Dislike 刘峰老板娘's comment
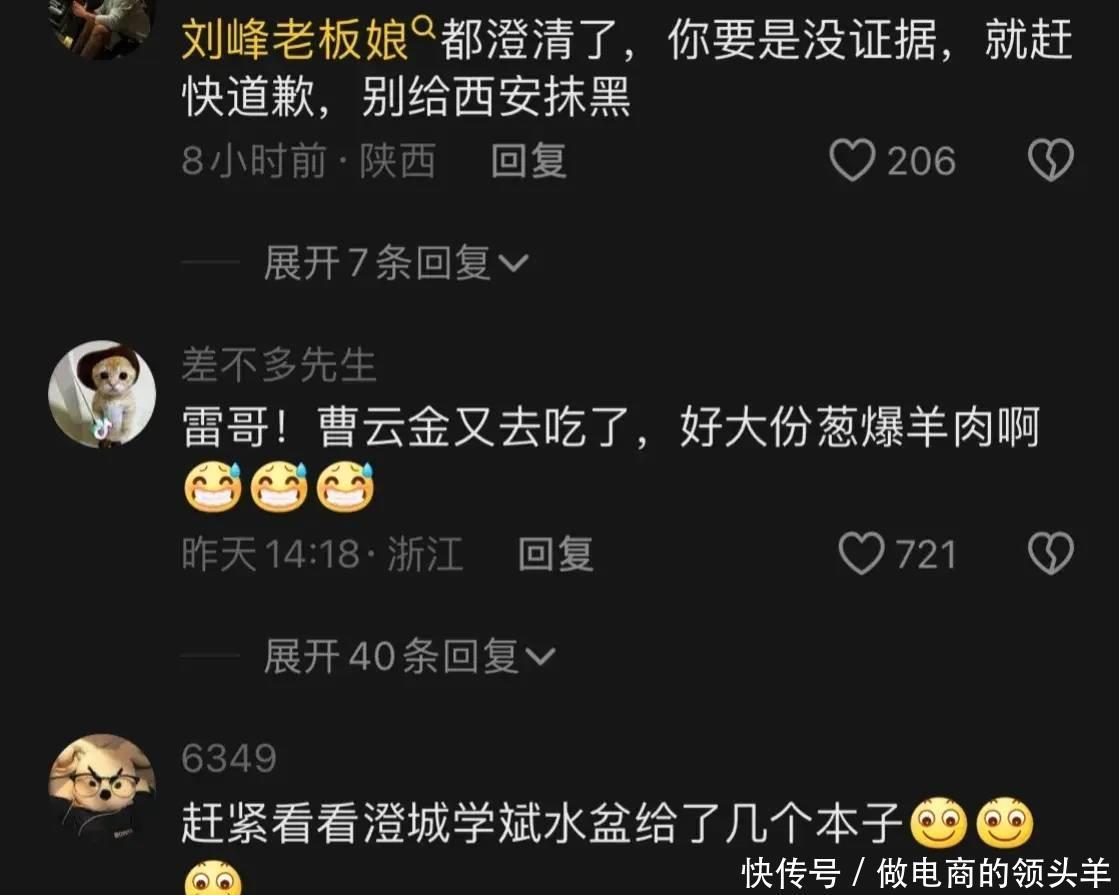Viewport: 1119px width, 895px height. pyautogui.click(x=1051, y=160)
